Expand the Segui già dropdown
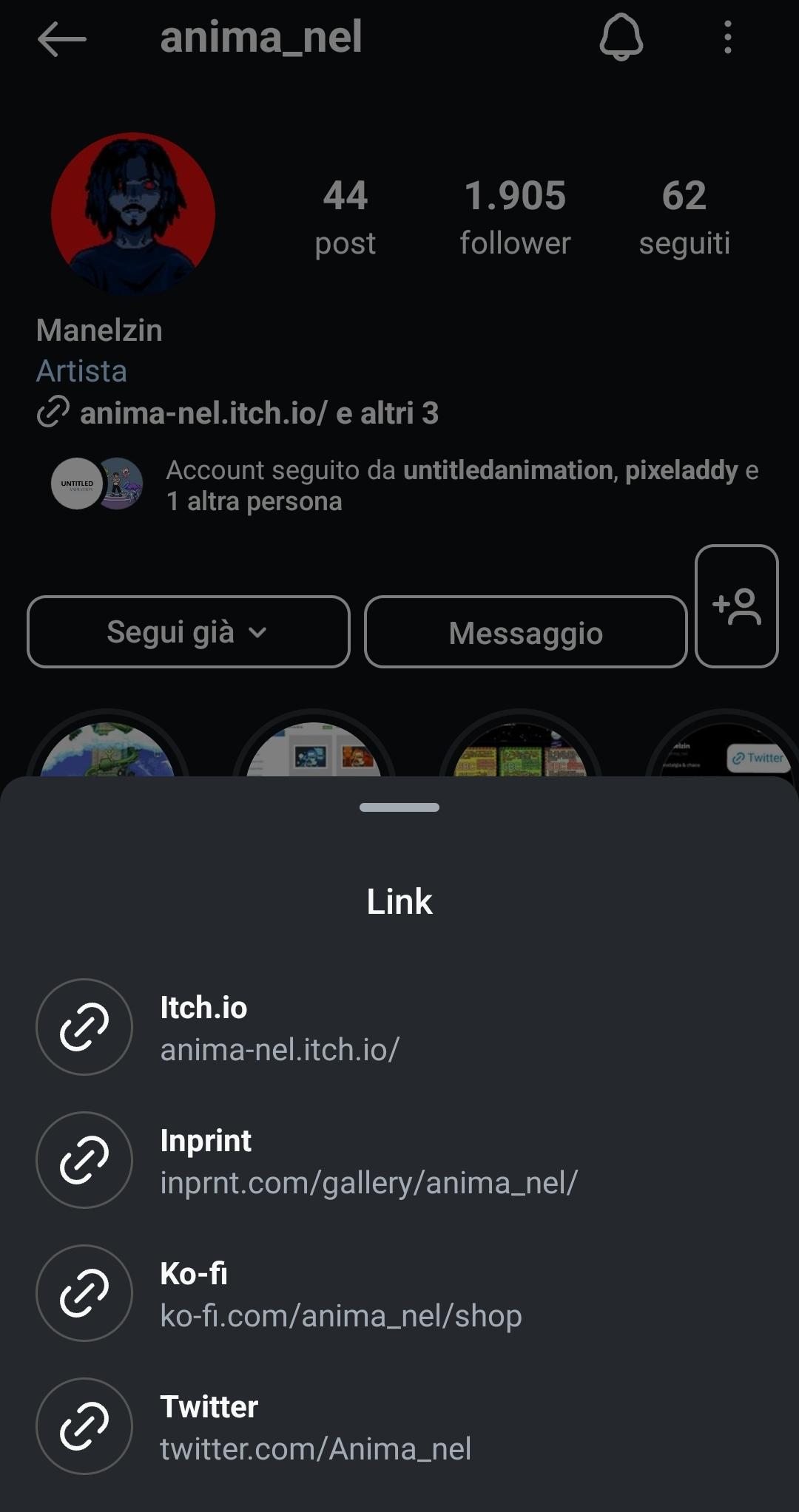 [187, 632]
